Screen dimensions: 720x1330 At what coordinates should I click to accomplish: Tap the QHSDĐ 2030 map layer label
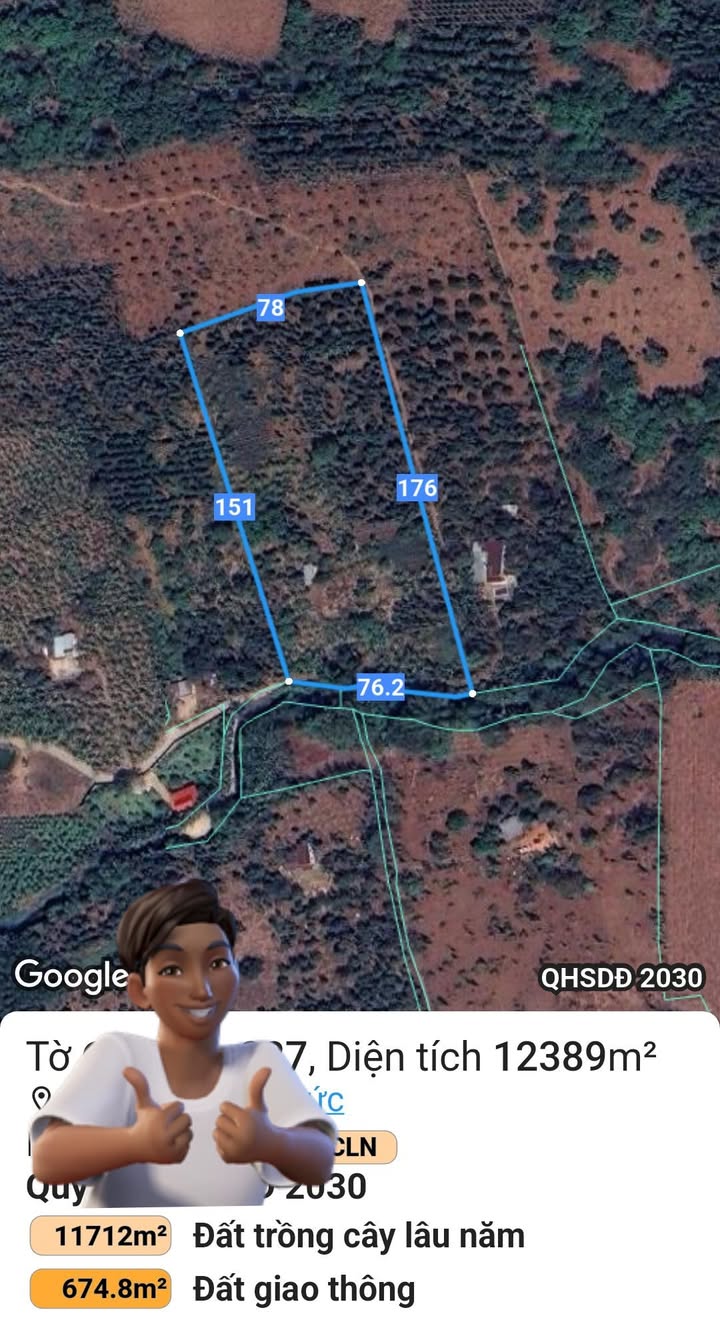pyautogui.click(x=622, y=977)
